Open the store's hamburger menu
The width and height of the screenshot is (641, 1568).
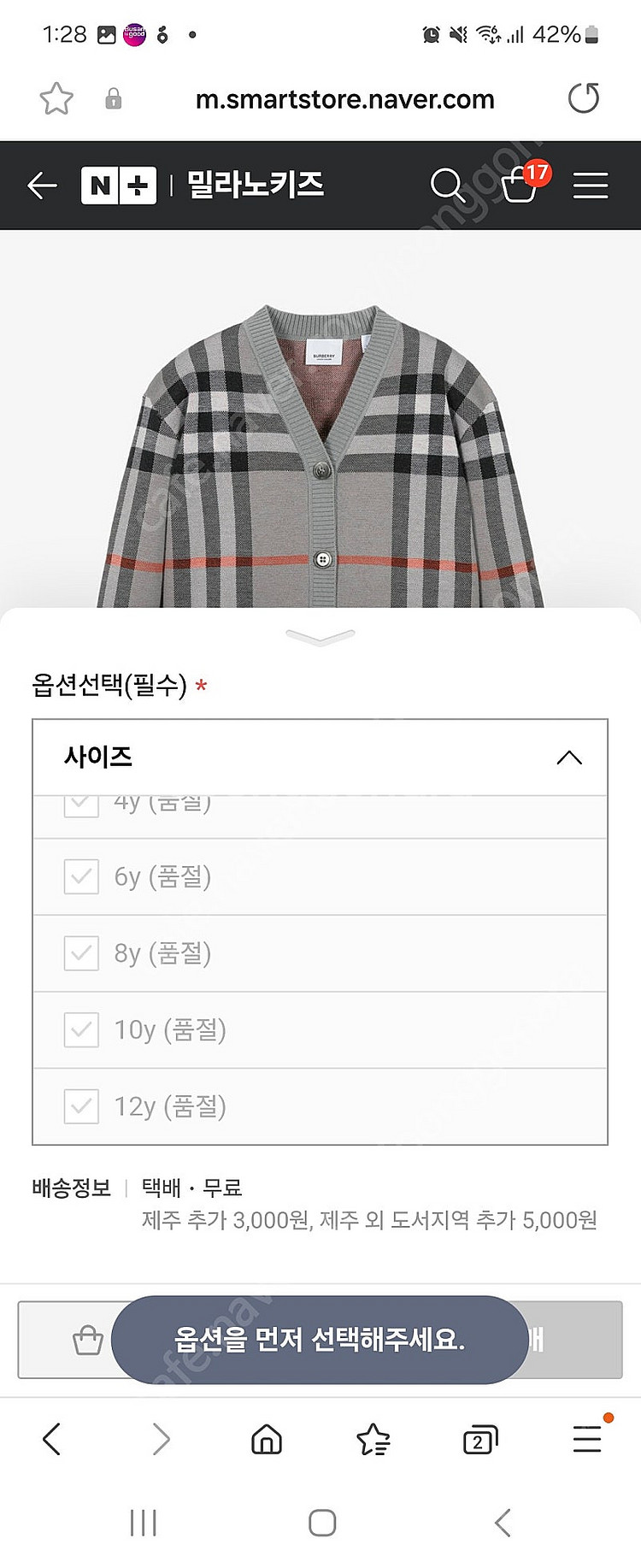tap(590, 185)
